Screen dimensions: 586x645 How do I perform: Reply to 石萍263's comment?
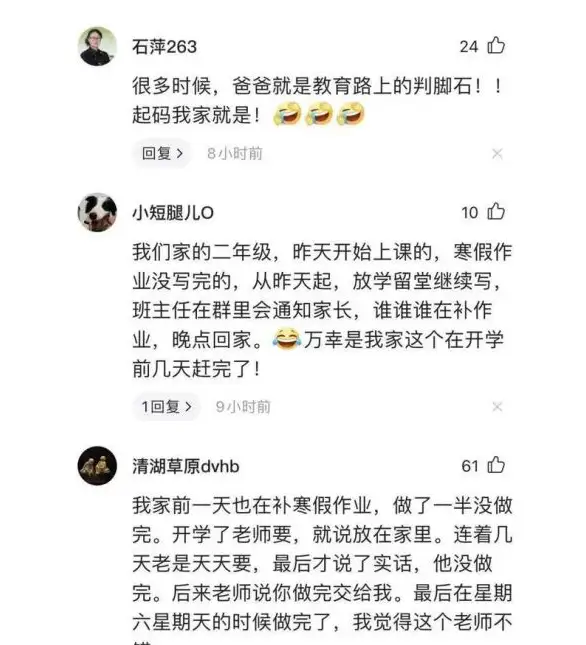pos(162,153)
